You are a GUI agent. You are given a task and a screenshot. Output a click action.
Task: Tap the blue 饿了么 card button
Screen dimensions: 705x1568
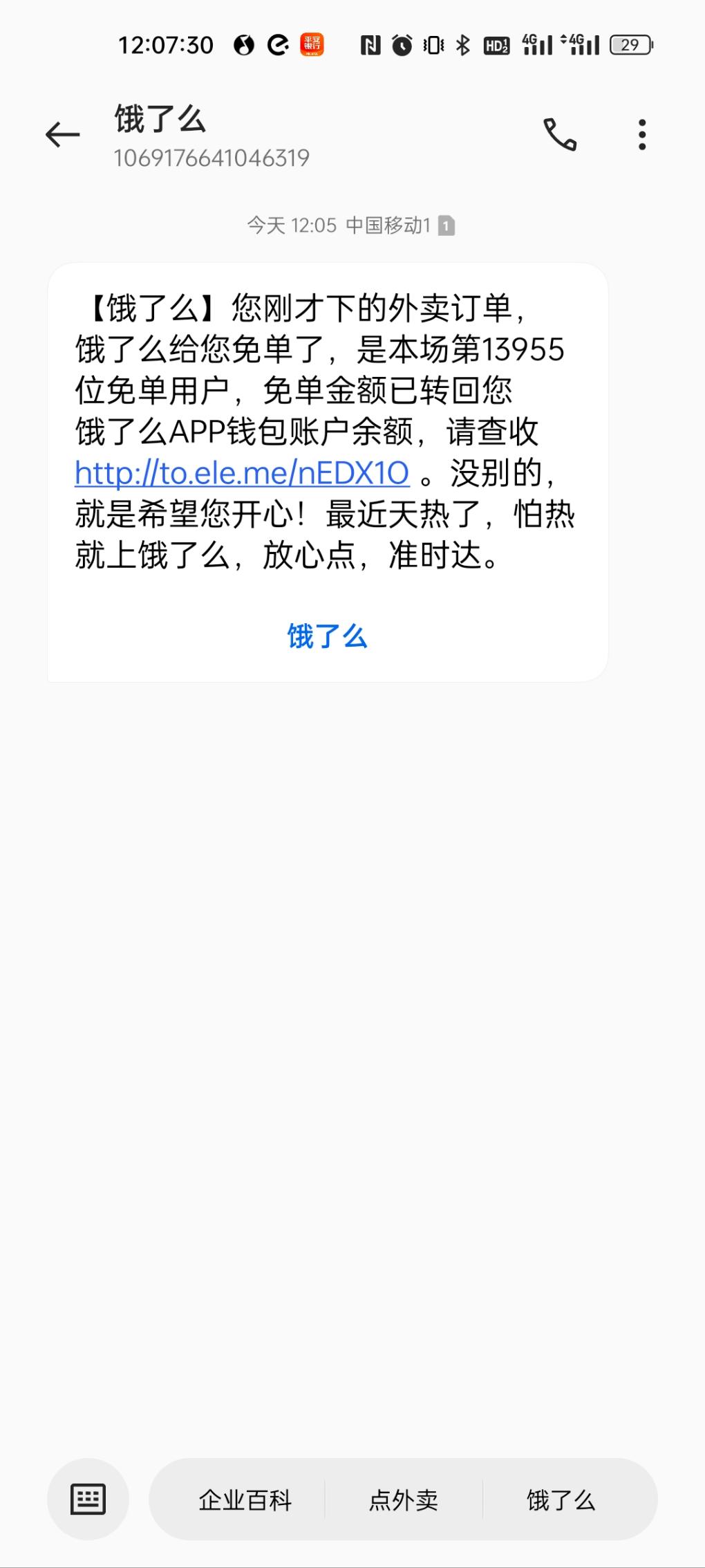tap(327, 636)
